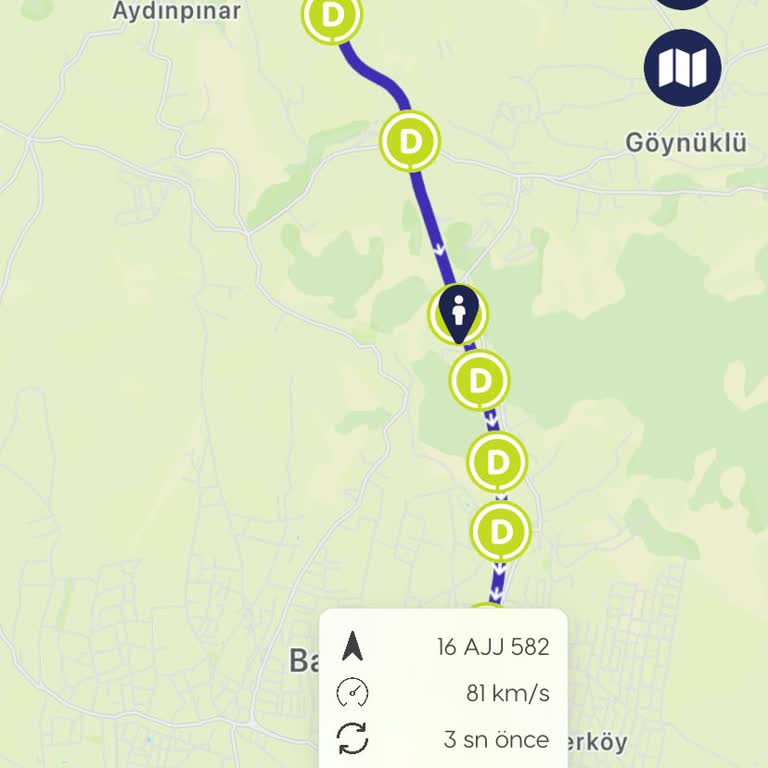Screen dimensions: 768x768
Task: Select the D stop marker beside the Aydınpınar label
Action: pos(332,16)
